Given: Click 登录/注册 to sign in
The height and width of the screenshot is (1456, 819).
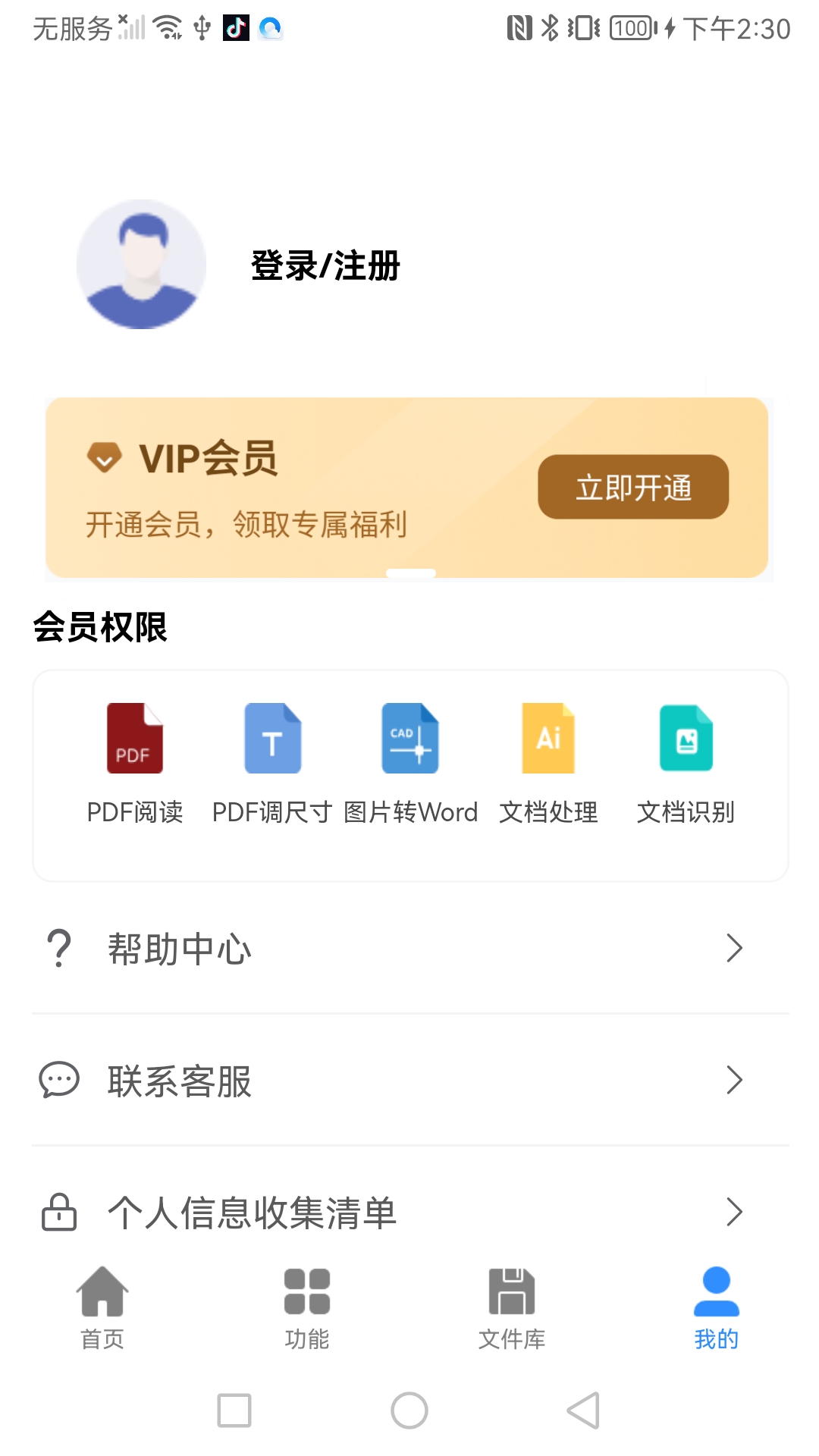Looking at the screenshot, I should (325, 266).
